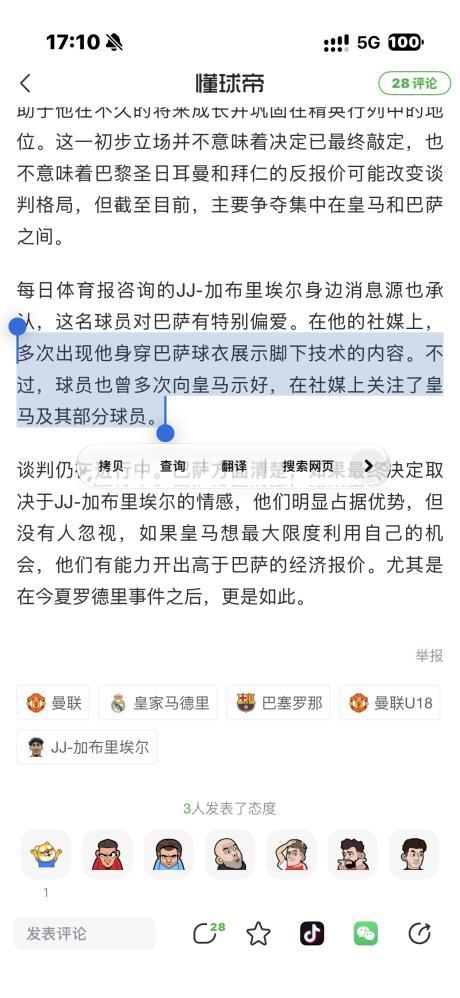Image resolution: width=460 pixels, height=998 pixels.
Task: Tap the 发表评论 comment input field
Action: point(84,934)
